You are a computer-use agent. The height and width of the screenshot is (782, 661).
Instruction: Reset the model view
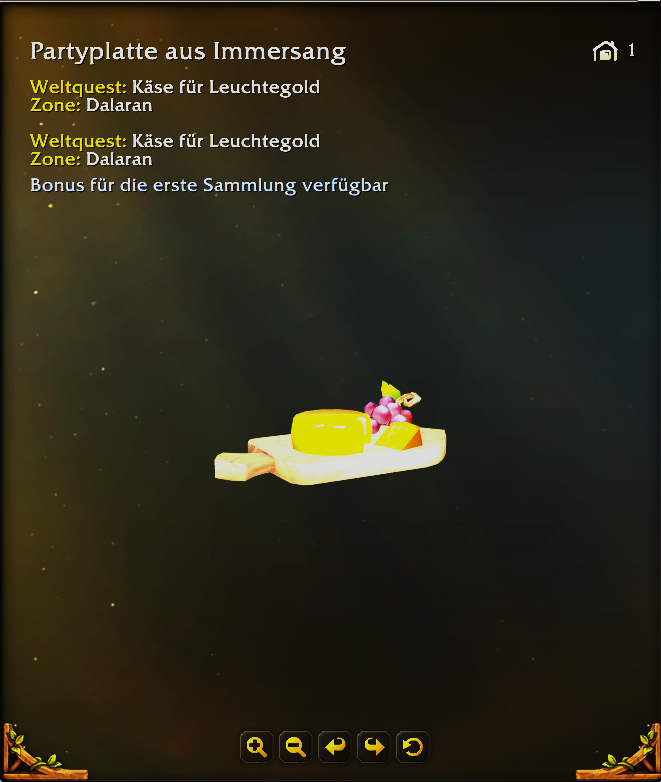click(412, 746)
